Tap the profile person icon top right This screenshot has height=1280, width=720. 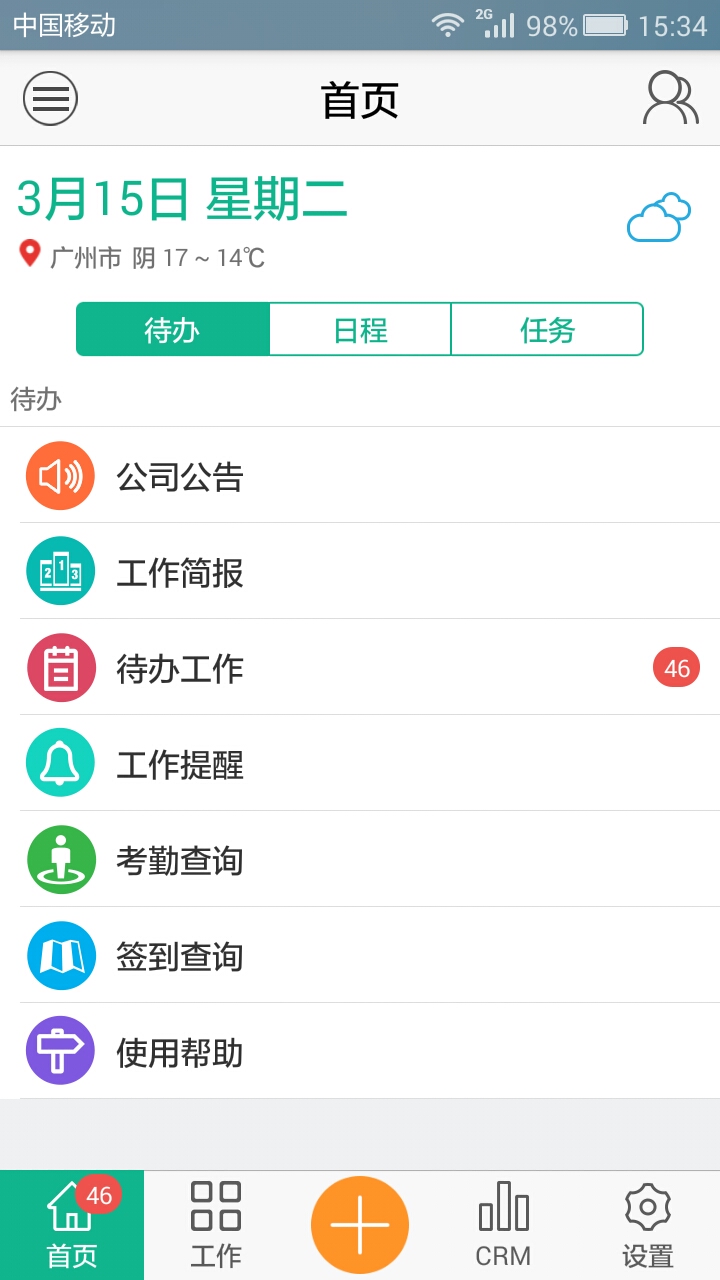670,96
